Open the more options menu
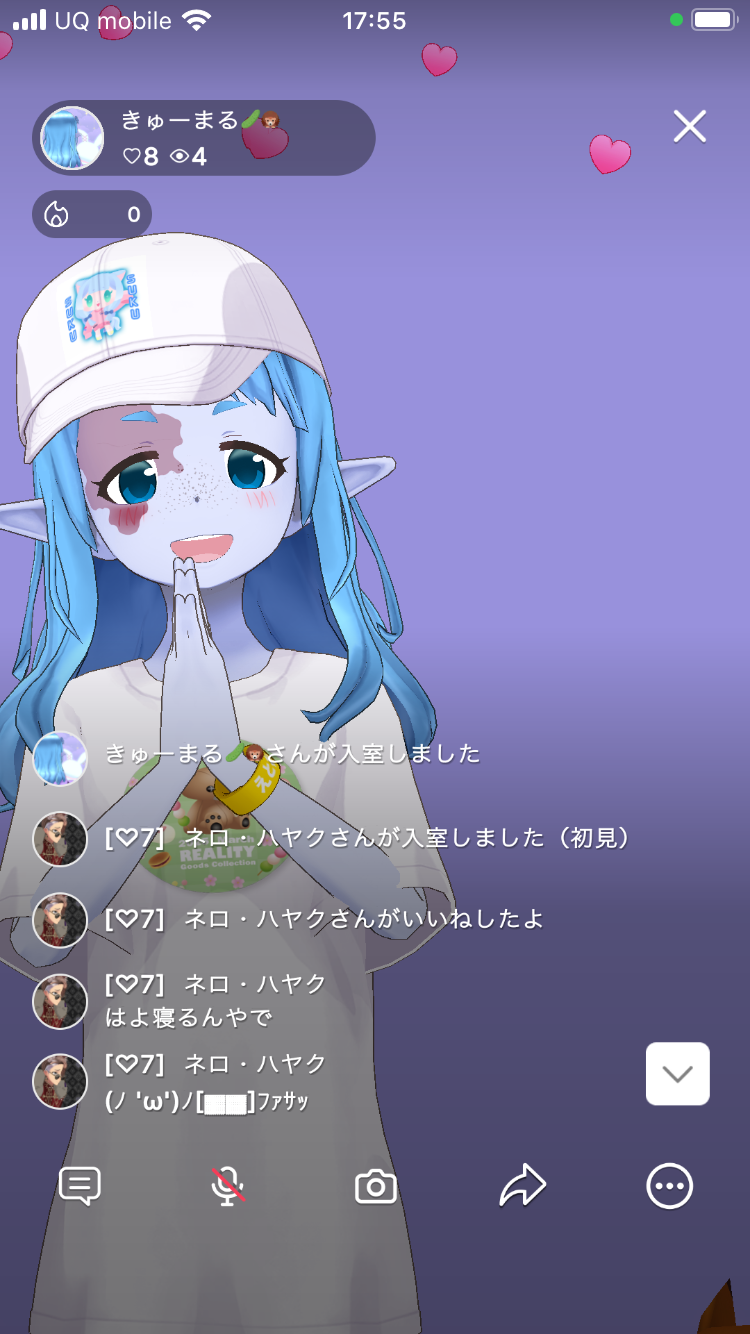 pos(669,1186)
